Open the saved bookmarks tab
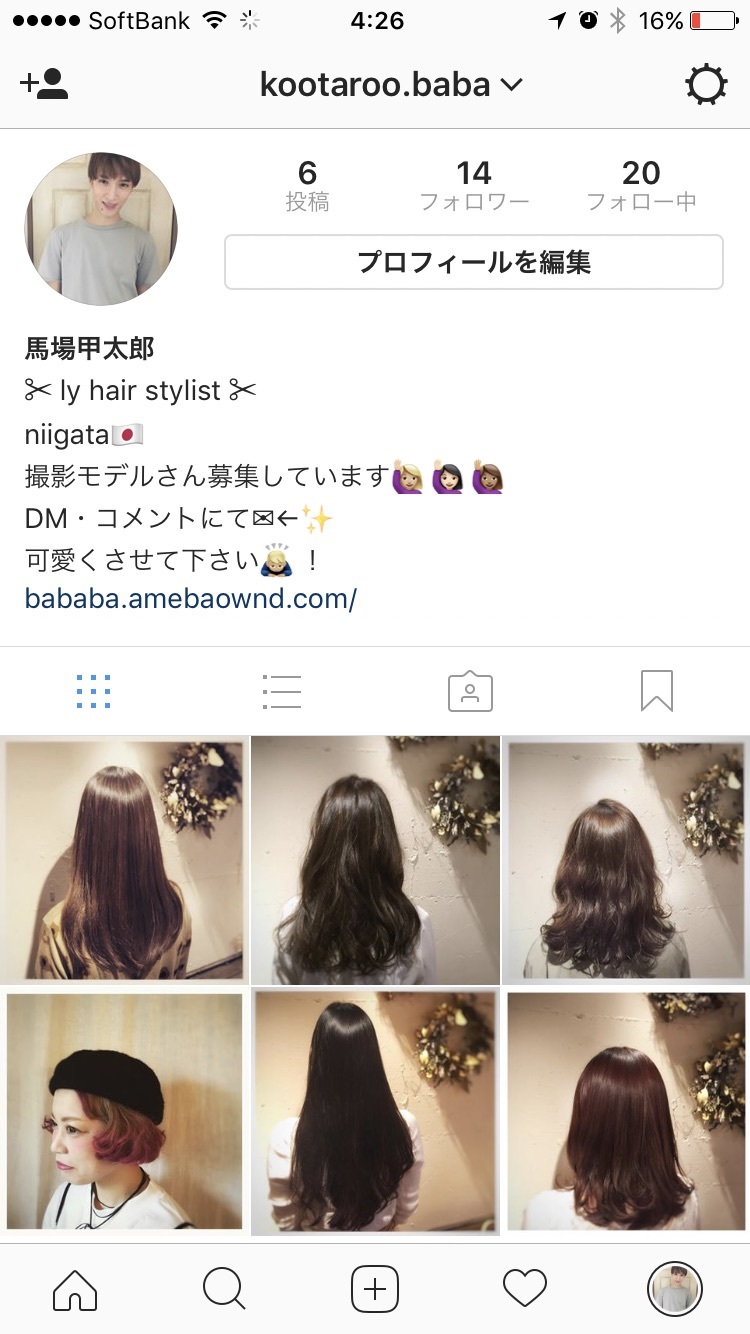This screenshot has height=1334, width=750. [x=657, y=691]
